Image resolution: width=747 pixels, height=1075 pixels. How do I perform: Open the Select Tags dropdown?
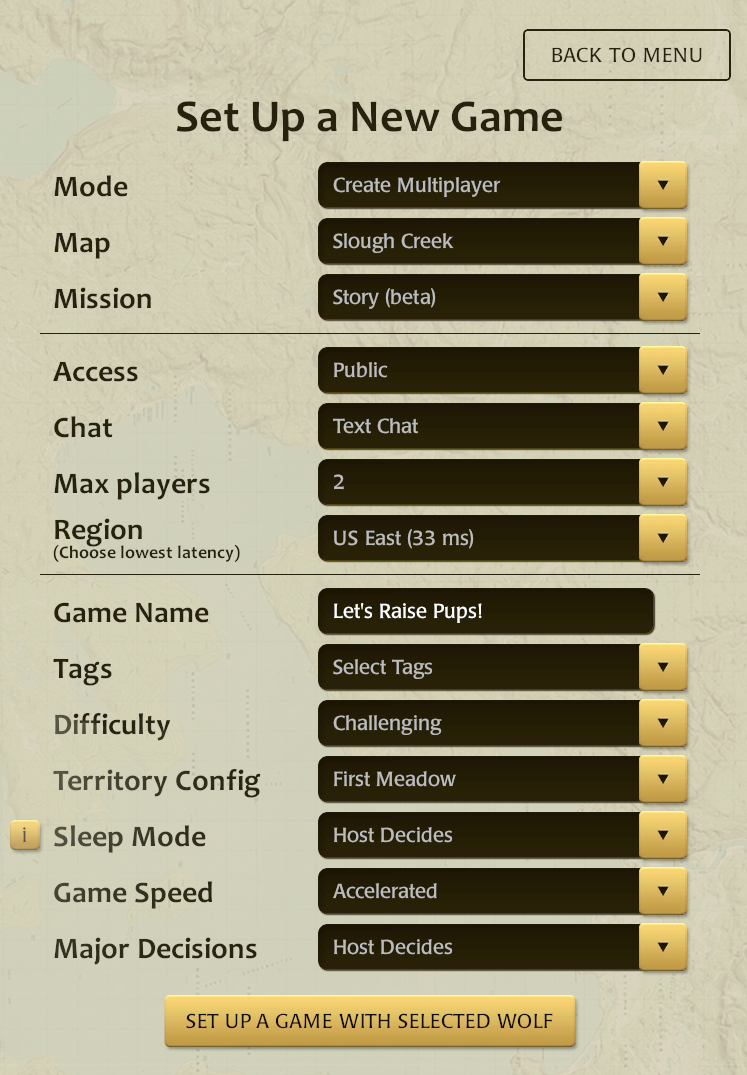502,667
